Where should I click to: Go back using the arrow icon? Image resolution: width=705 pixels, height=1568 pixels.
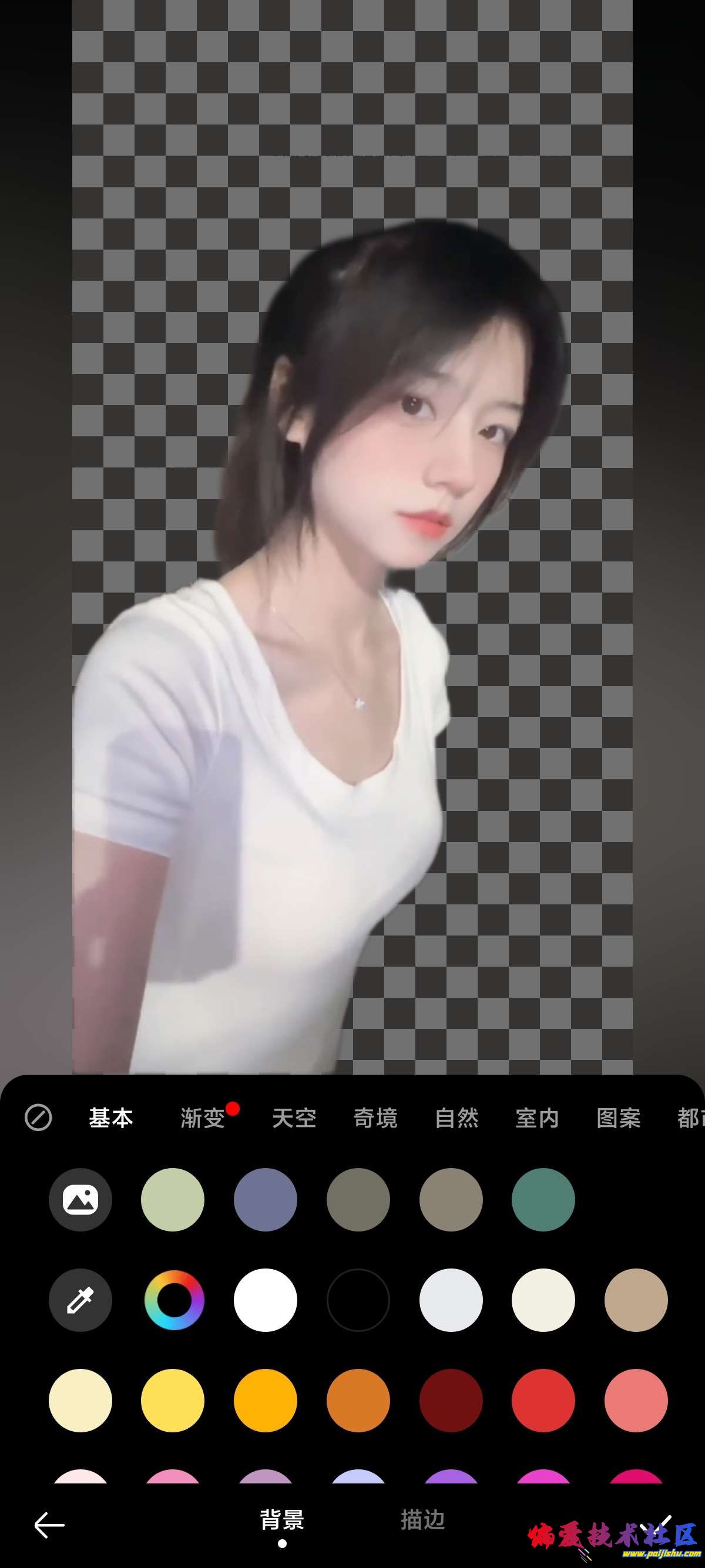(49, 1525)
